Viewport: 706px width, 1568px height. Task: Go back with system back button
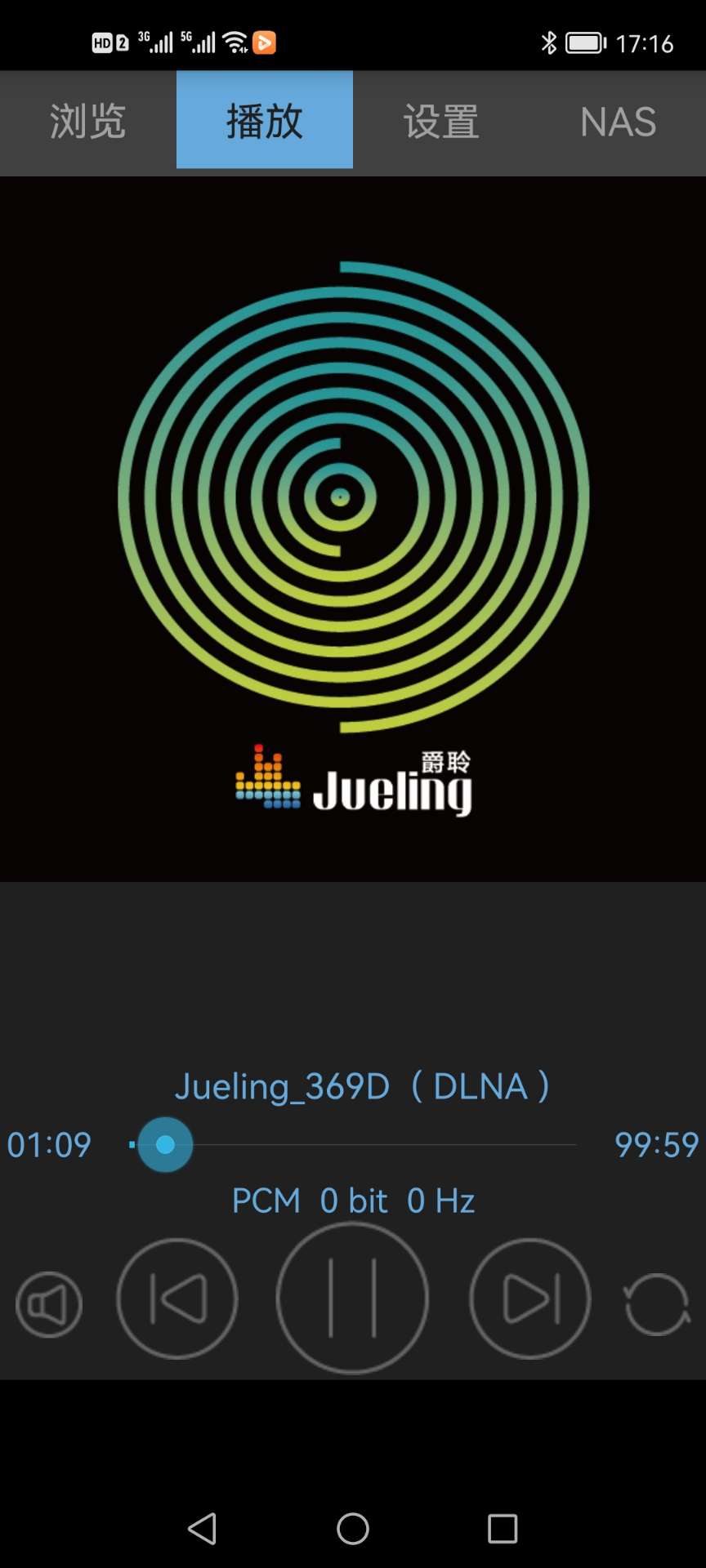pyautogui.click(x=202, y=1528)
